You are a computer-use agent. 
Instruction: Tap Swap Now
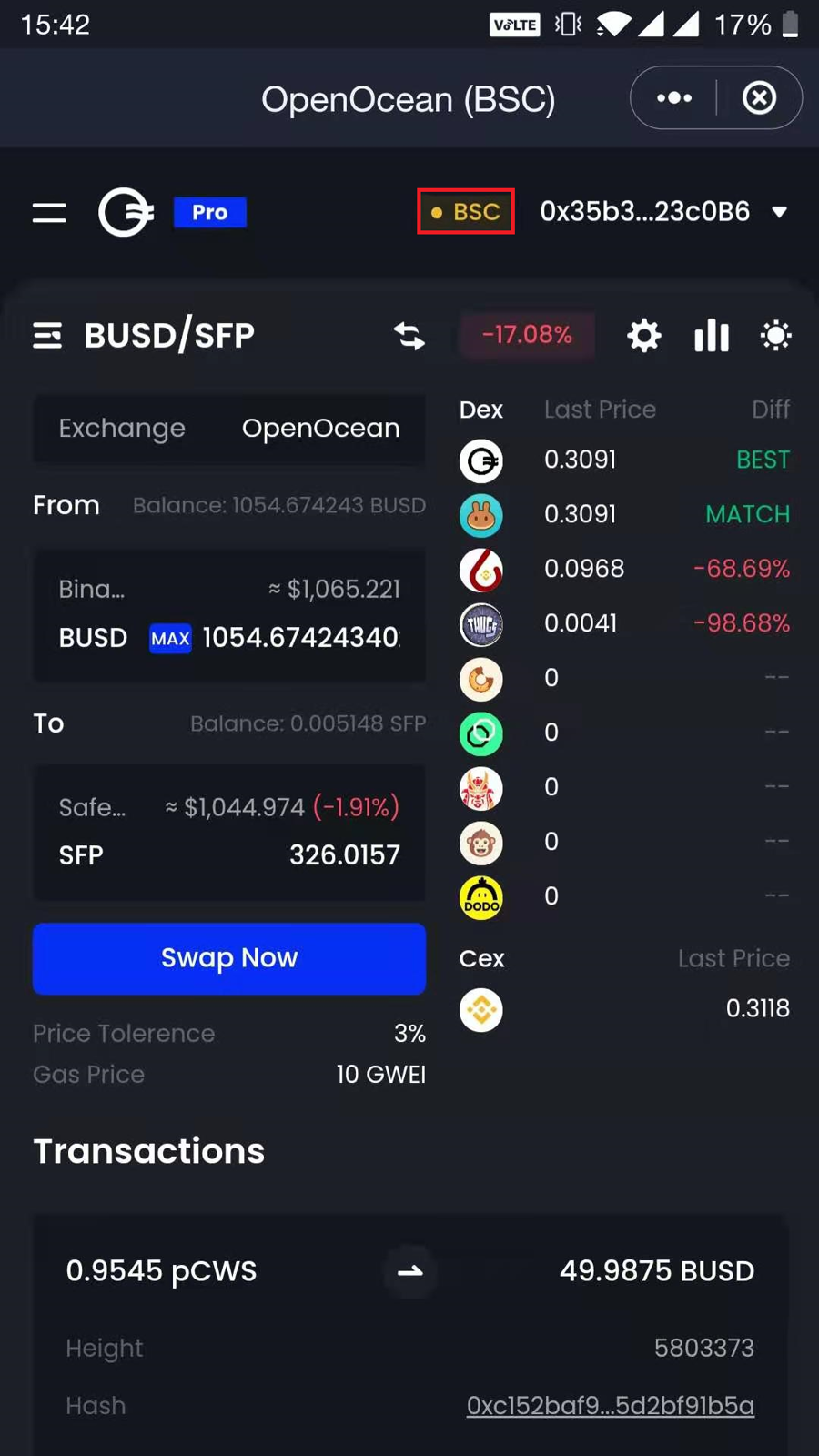point(229,958)
